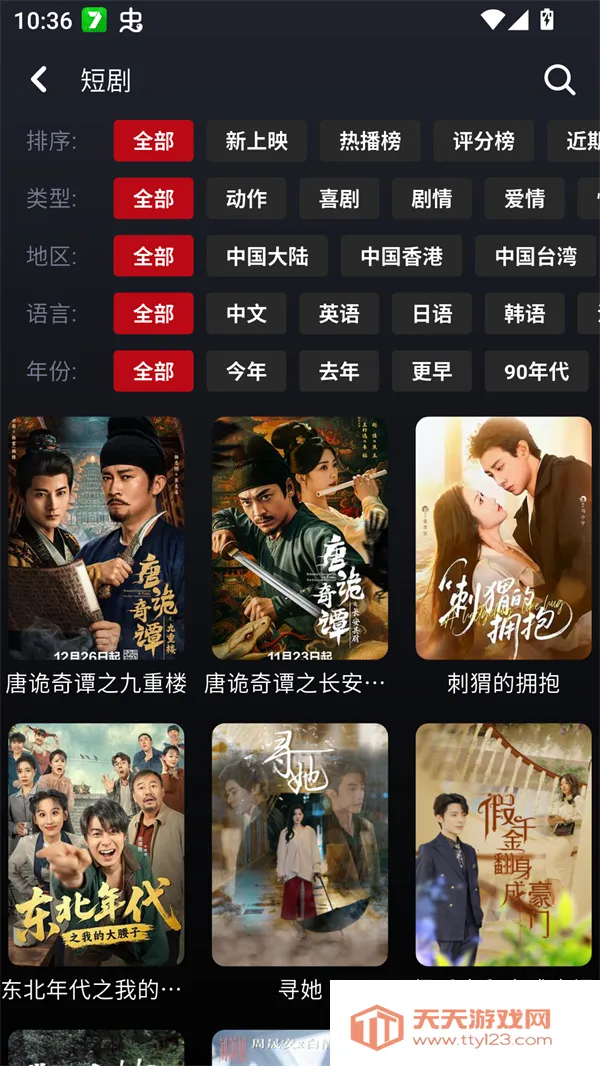Select 90年代 year filter
Viewport: 600px width, 1066px height.
tap(536, 371)
